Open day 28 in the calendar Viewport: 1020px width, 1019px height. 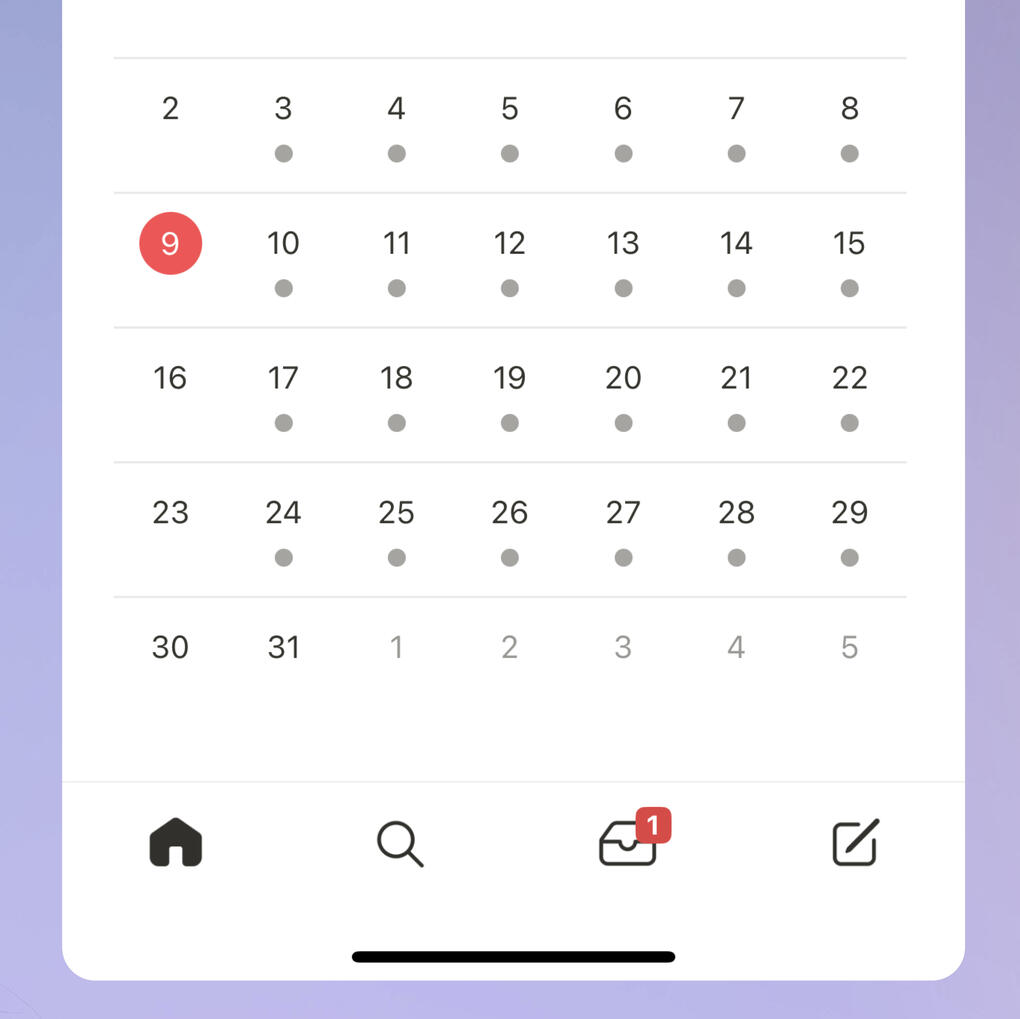(736, 513)
